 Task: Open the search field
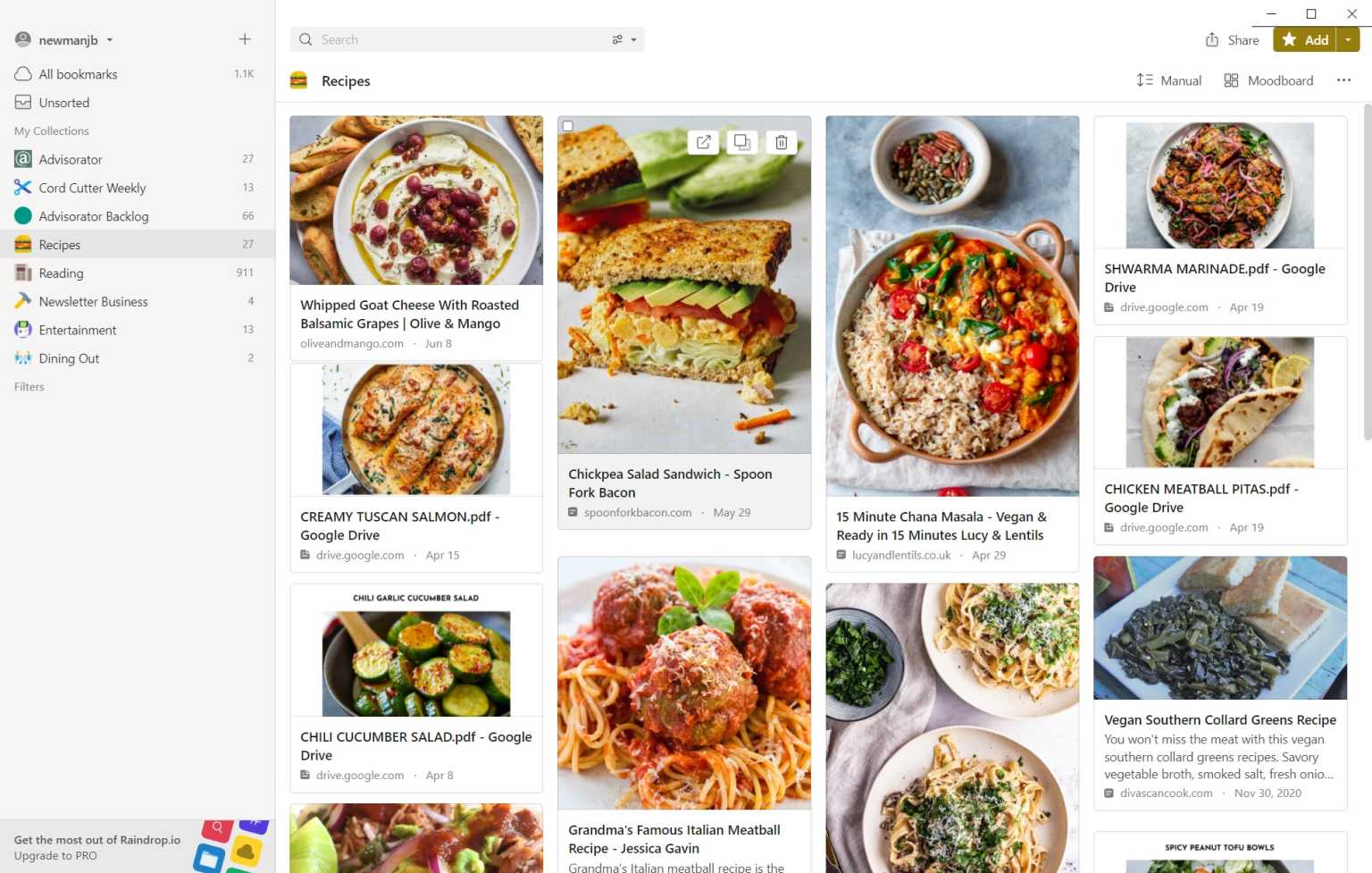click(447, 39)
